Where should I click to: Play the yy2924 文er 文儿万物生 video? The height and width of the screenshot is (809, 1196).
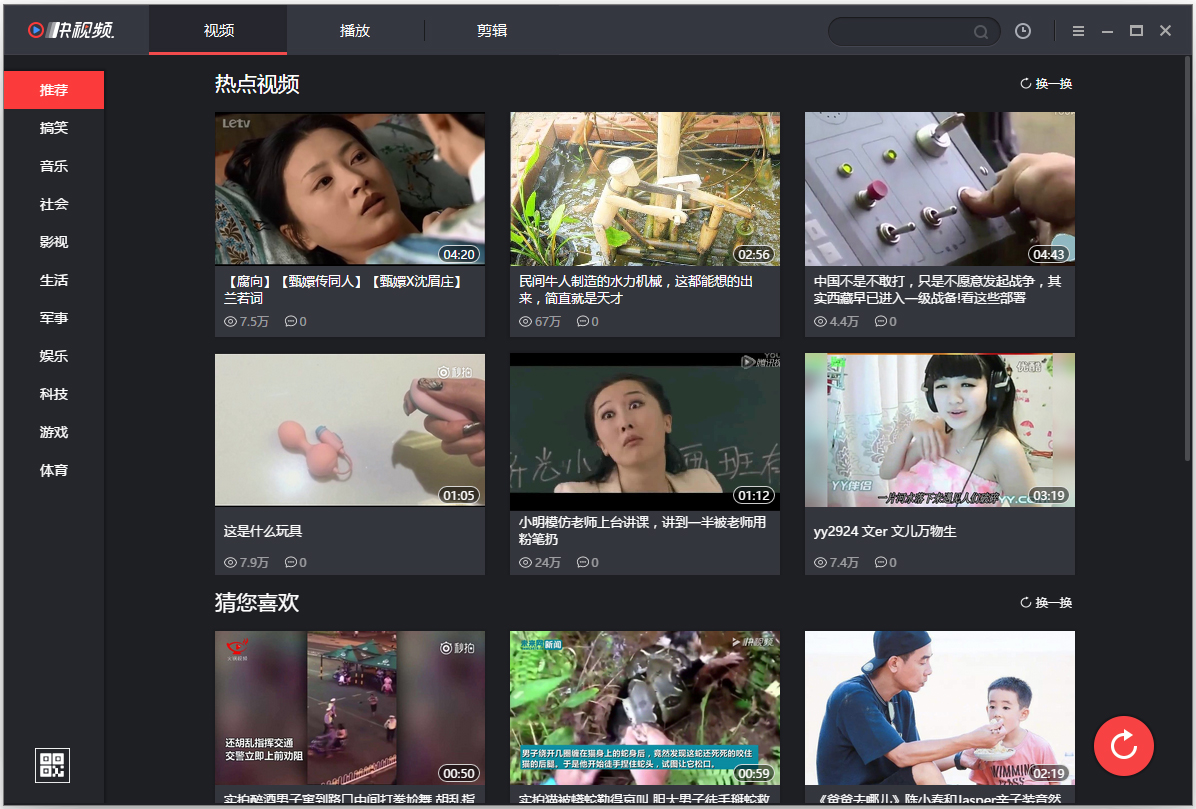coord(939,430)
